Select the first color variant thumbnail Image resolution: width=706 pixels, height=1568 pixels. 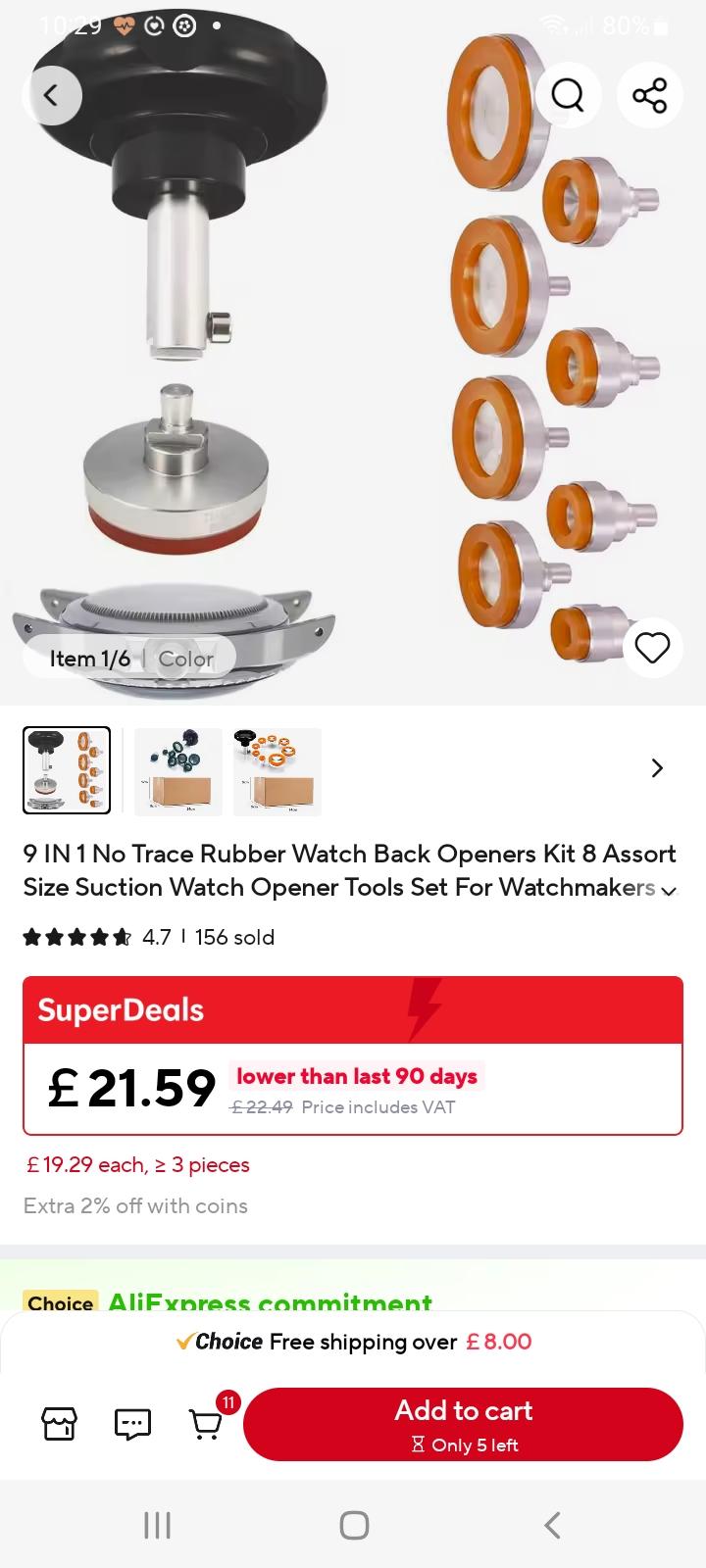[67, 770]
